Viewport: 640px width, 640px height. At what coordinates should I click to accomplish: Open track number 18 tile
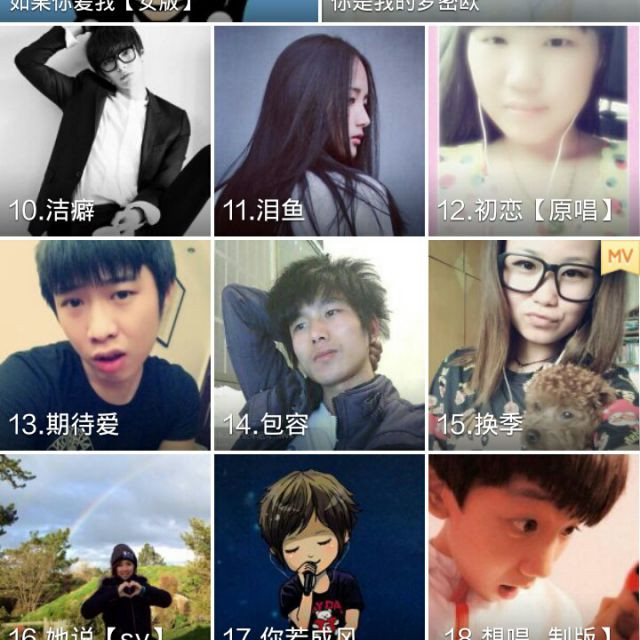(534, 548)
